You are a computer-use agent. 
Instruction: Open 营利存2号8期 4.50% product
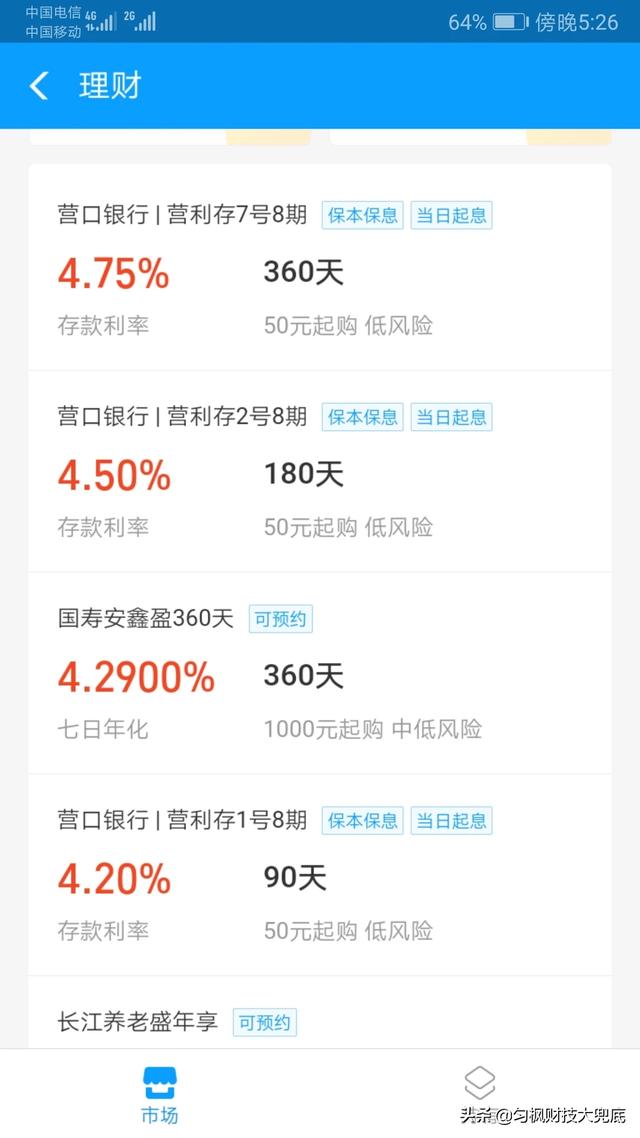(x=318, y=472)
